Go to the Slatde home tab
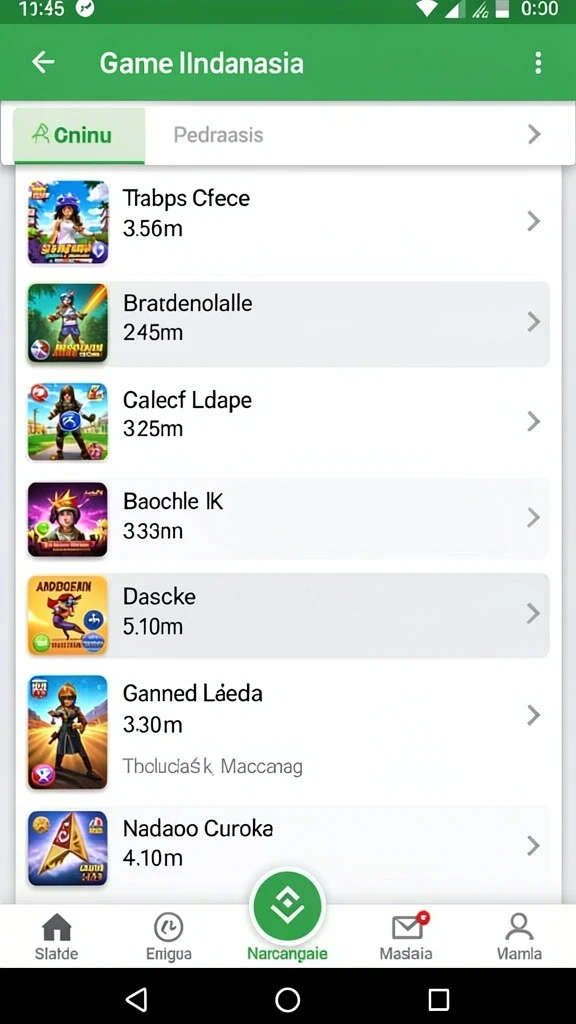 (x=56, y=936)
